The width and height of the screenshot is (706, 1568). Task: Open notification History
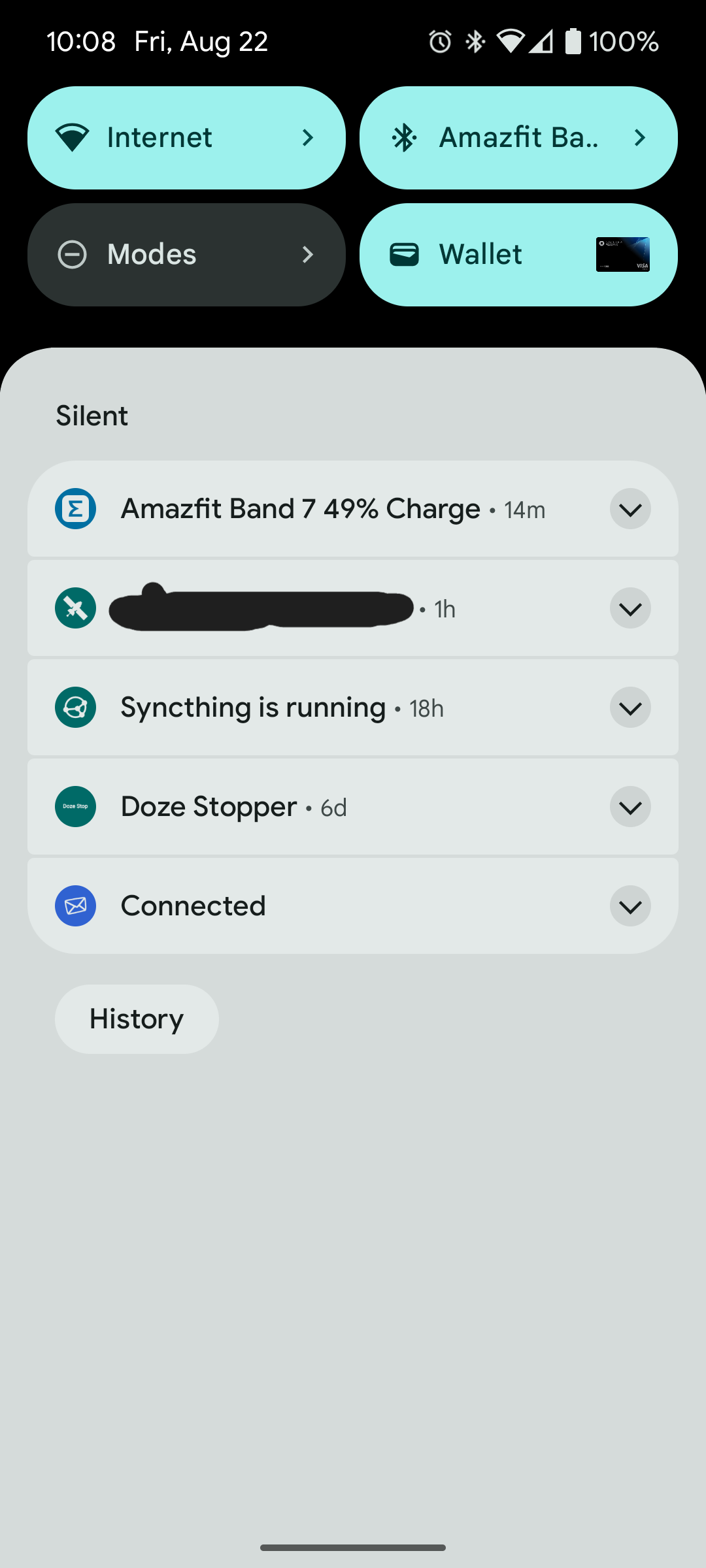click(137, 1019)
